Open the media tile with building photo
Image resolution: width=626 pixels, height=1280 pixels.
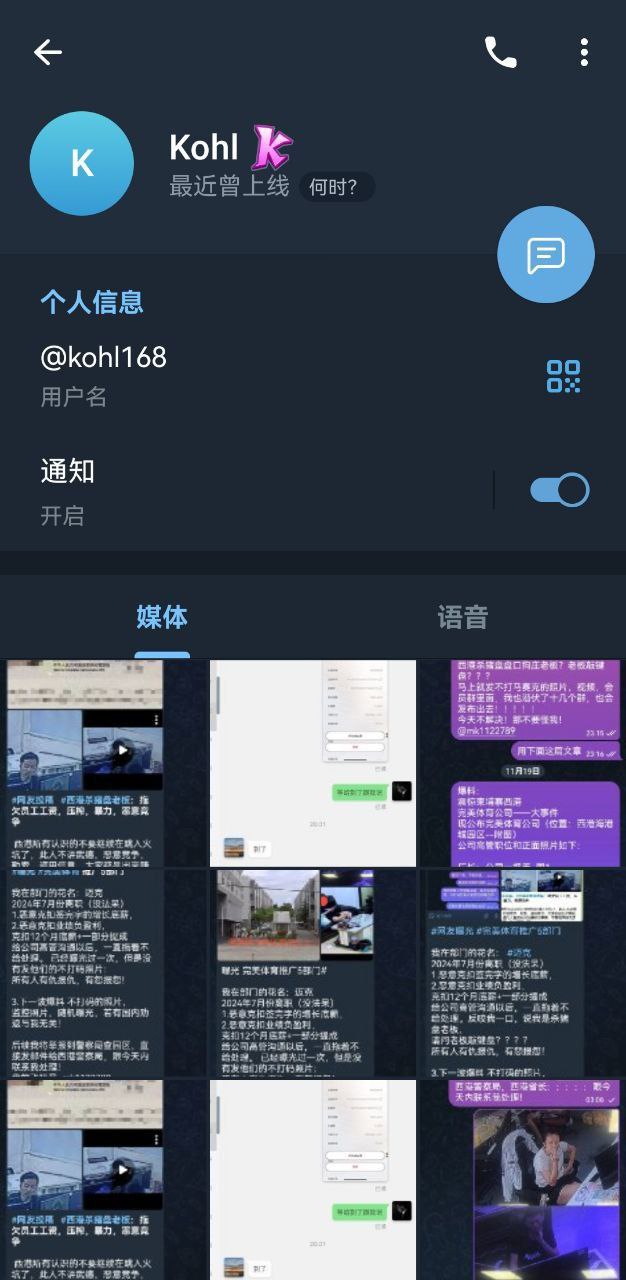(x=313, y=973)
